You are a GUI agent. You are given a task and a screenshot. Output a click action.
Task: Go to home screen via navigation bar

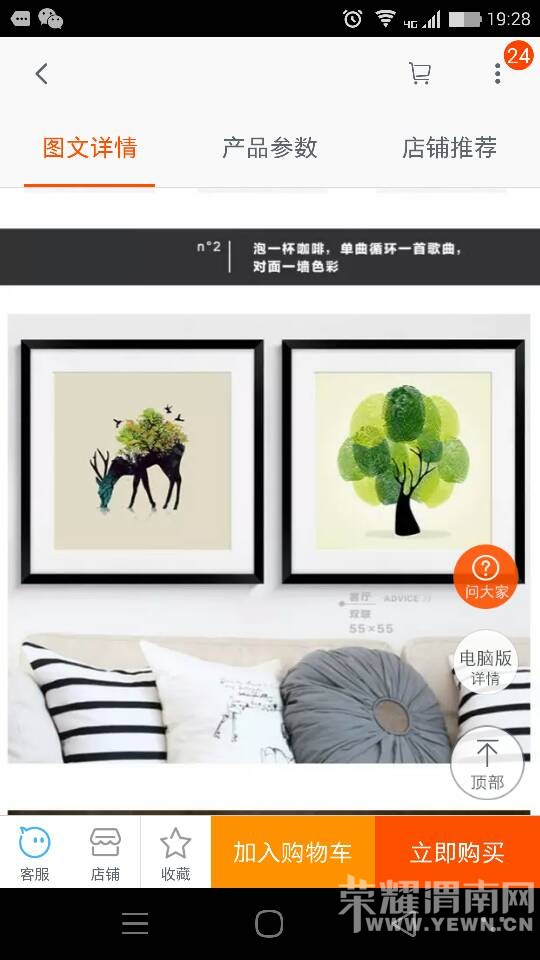pyautogui.click(x=269, y=923)
